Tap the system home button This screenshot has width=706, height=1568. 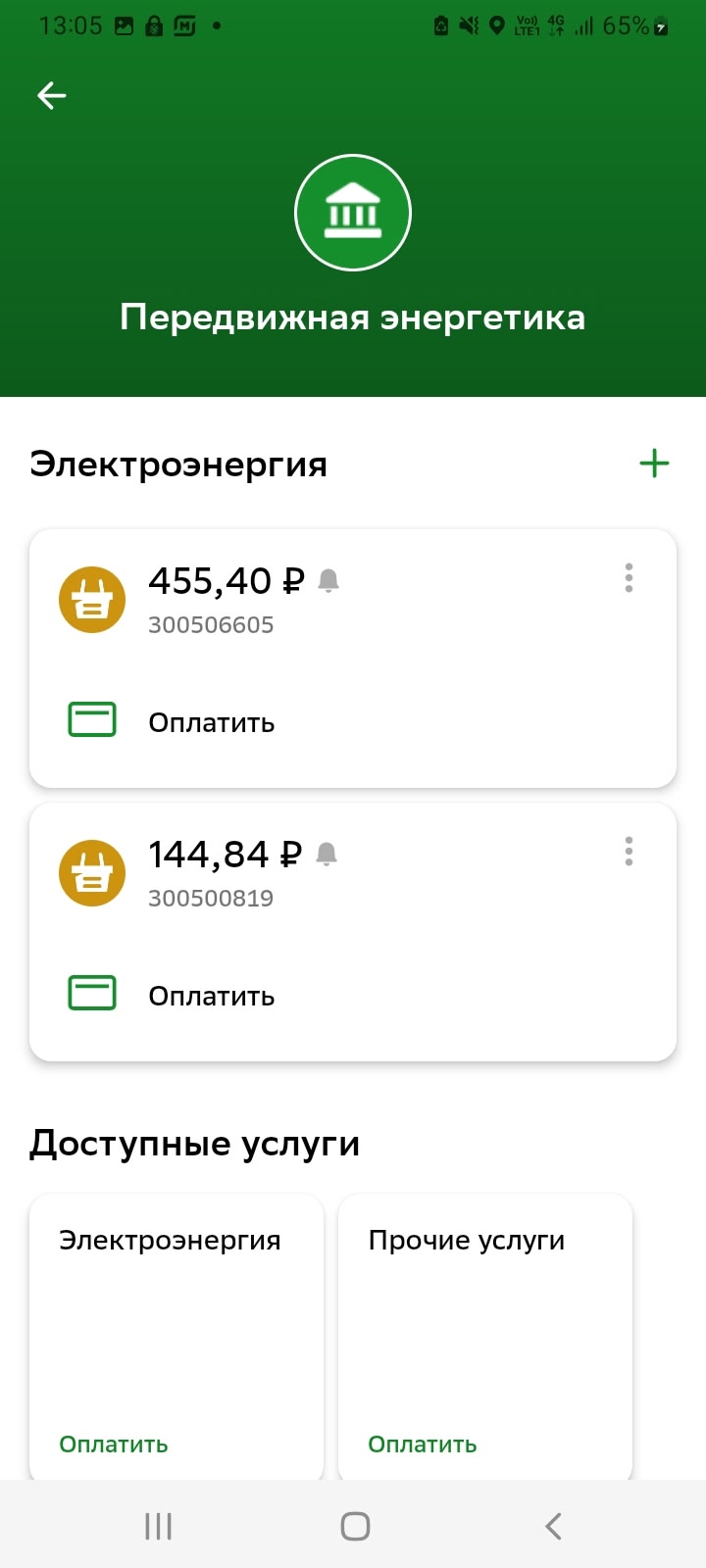tap(355, 1526)
